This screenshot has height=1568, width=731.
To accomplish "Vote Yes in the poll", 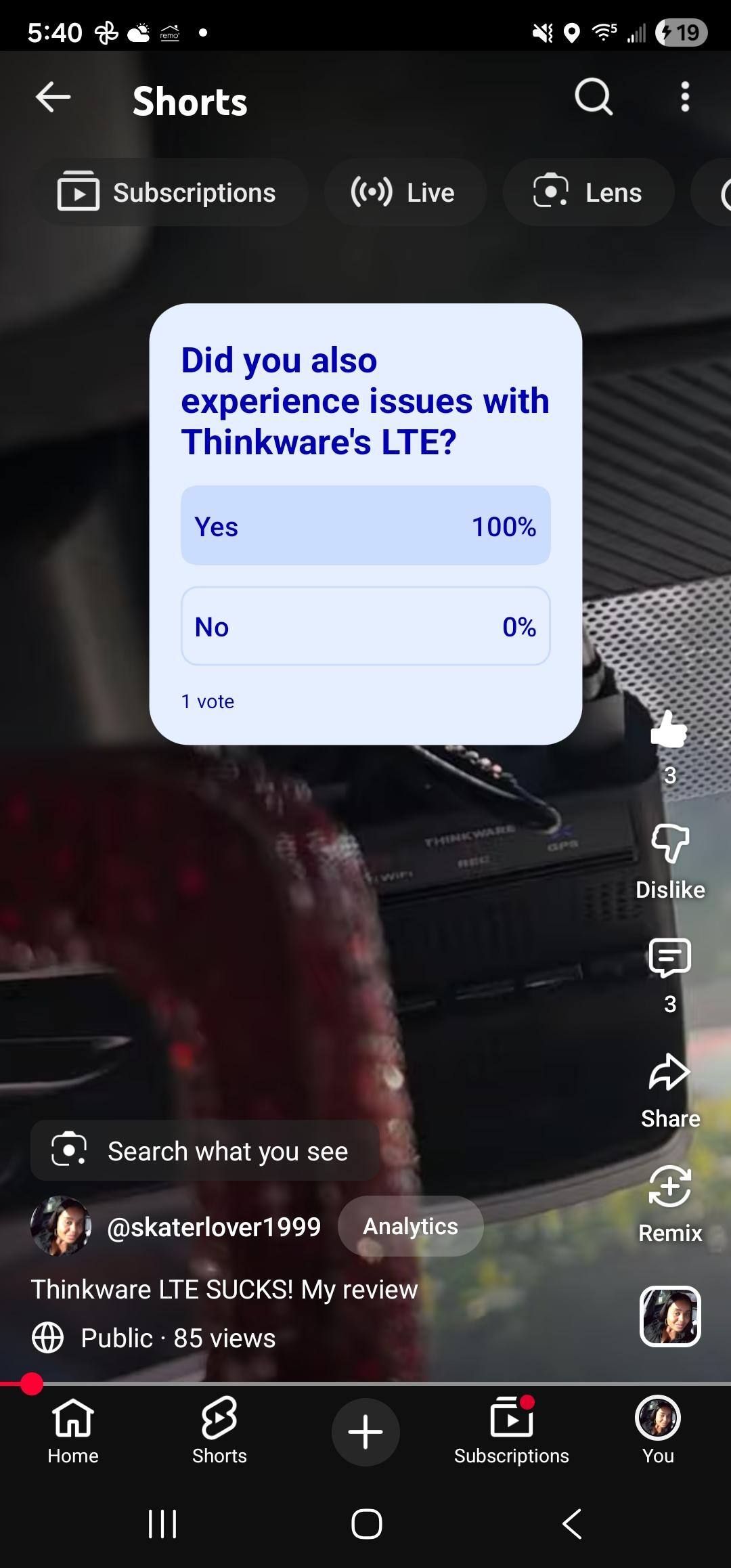I will click(x=365, y=525).
